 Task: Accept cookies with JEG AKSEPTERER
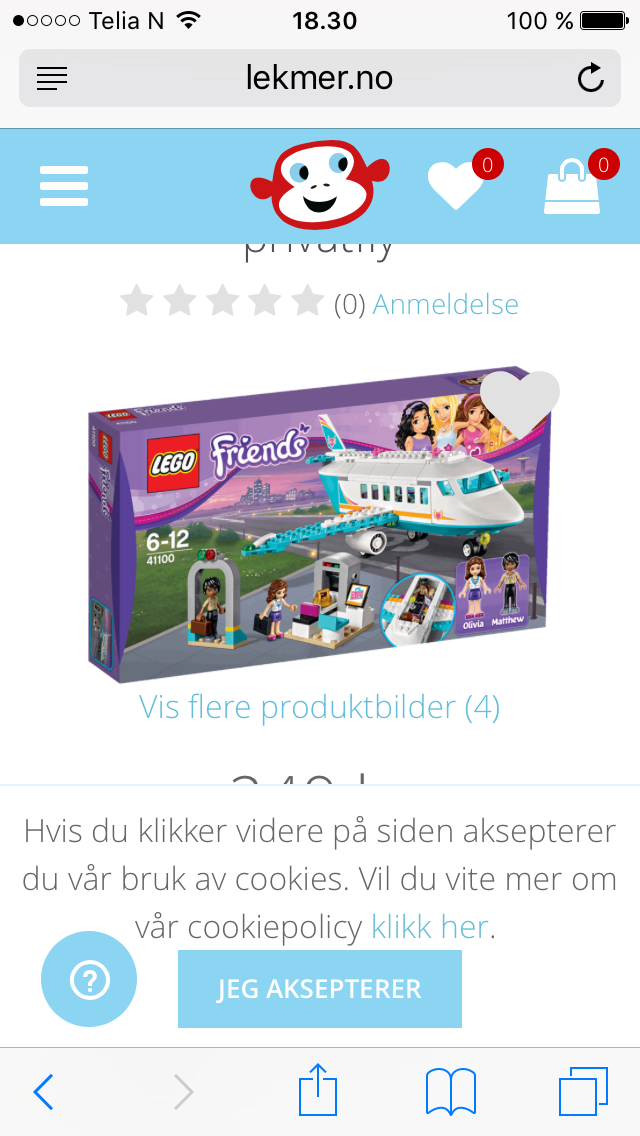click(x=320, y=989)
